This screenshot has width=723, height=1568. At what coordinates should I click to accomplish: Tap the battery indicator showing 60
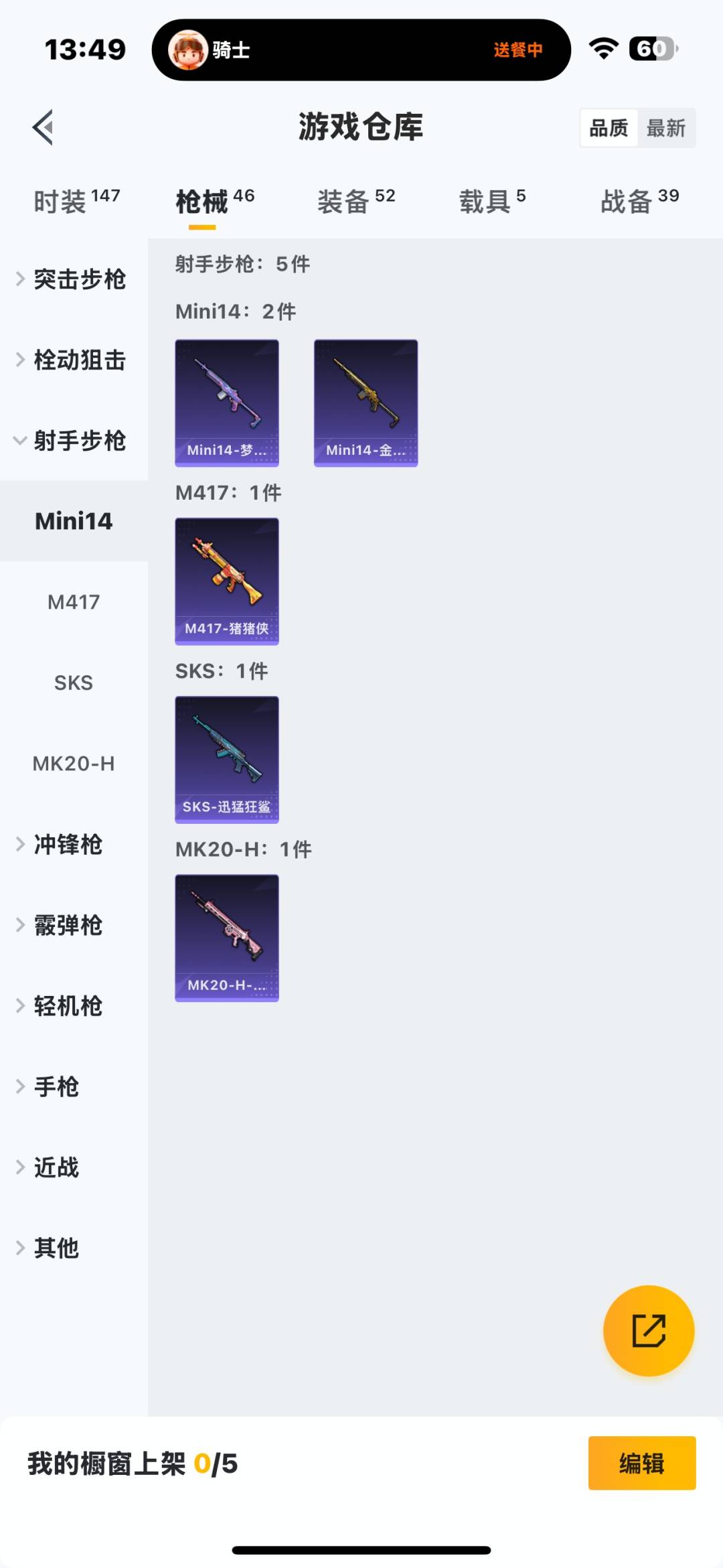651,49
